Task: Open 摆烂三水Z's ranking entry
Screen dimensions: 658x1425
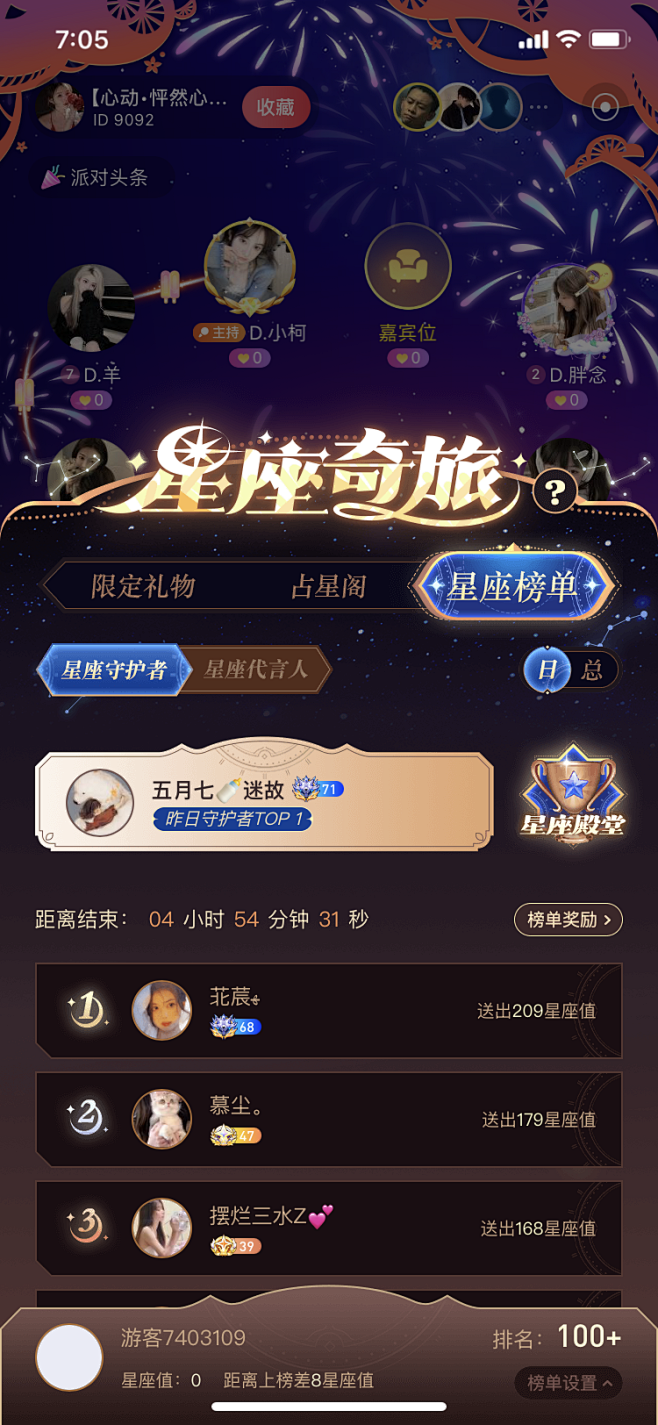Action: (x=328, y=1228)
